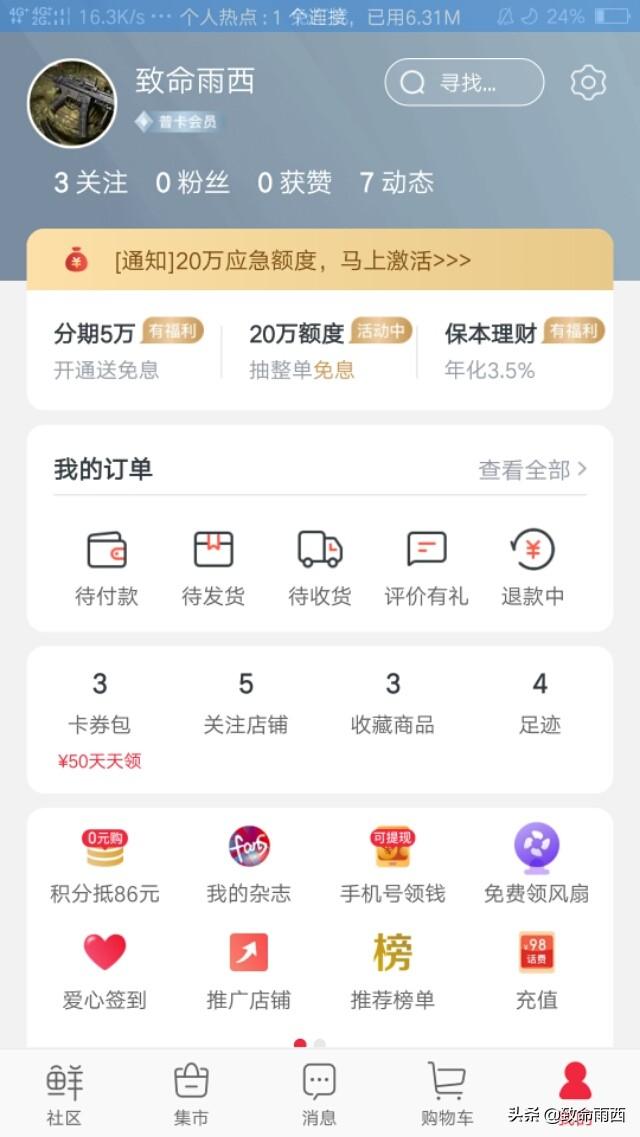Switch to the 社区 community tab
Image resolution: width=640 pixels, height=1137 pixels.
tap(64, 1094)
